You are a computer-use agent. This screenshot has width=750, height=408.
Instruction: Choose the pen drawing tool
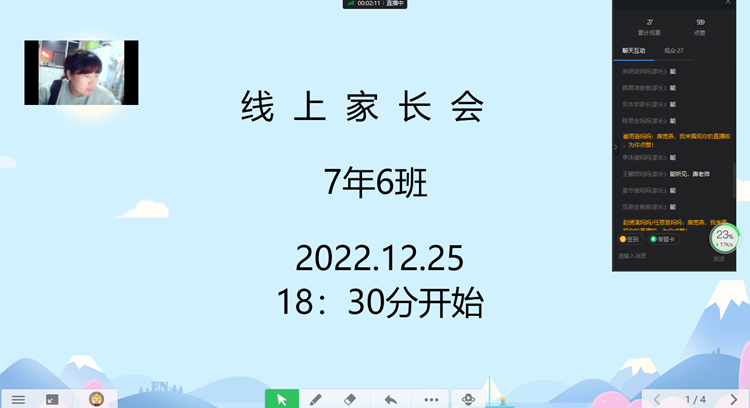click(x=315, y=399)
